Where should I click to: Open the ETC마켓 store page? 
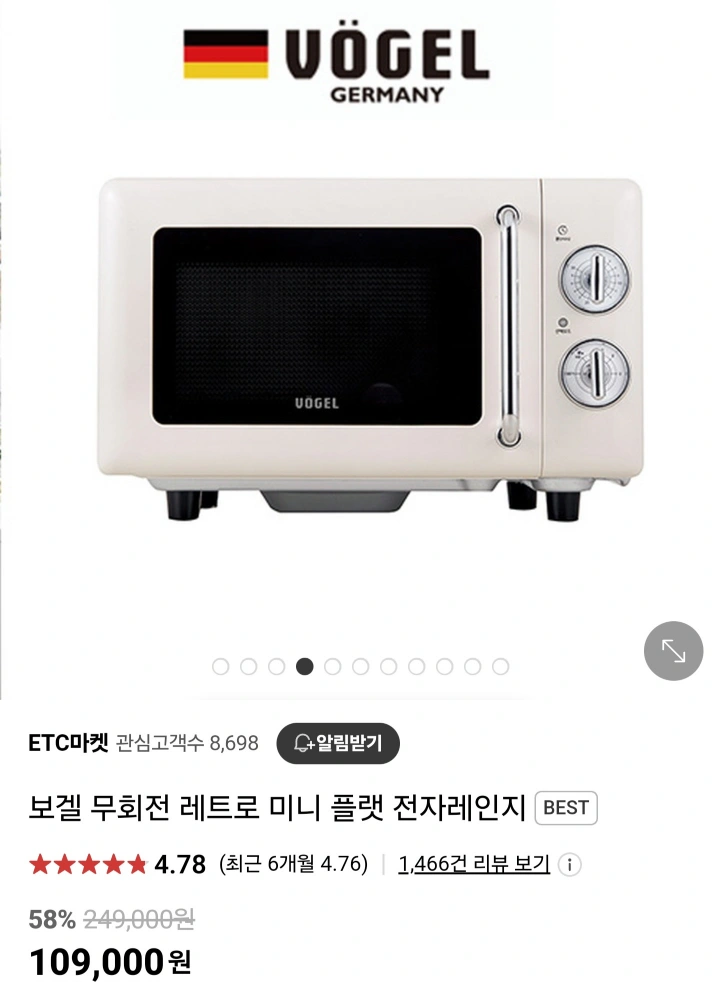(68, 743)
